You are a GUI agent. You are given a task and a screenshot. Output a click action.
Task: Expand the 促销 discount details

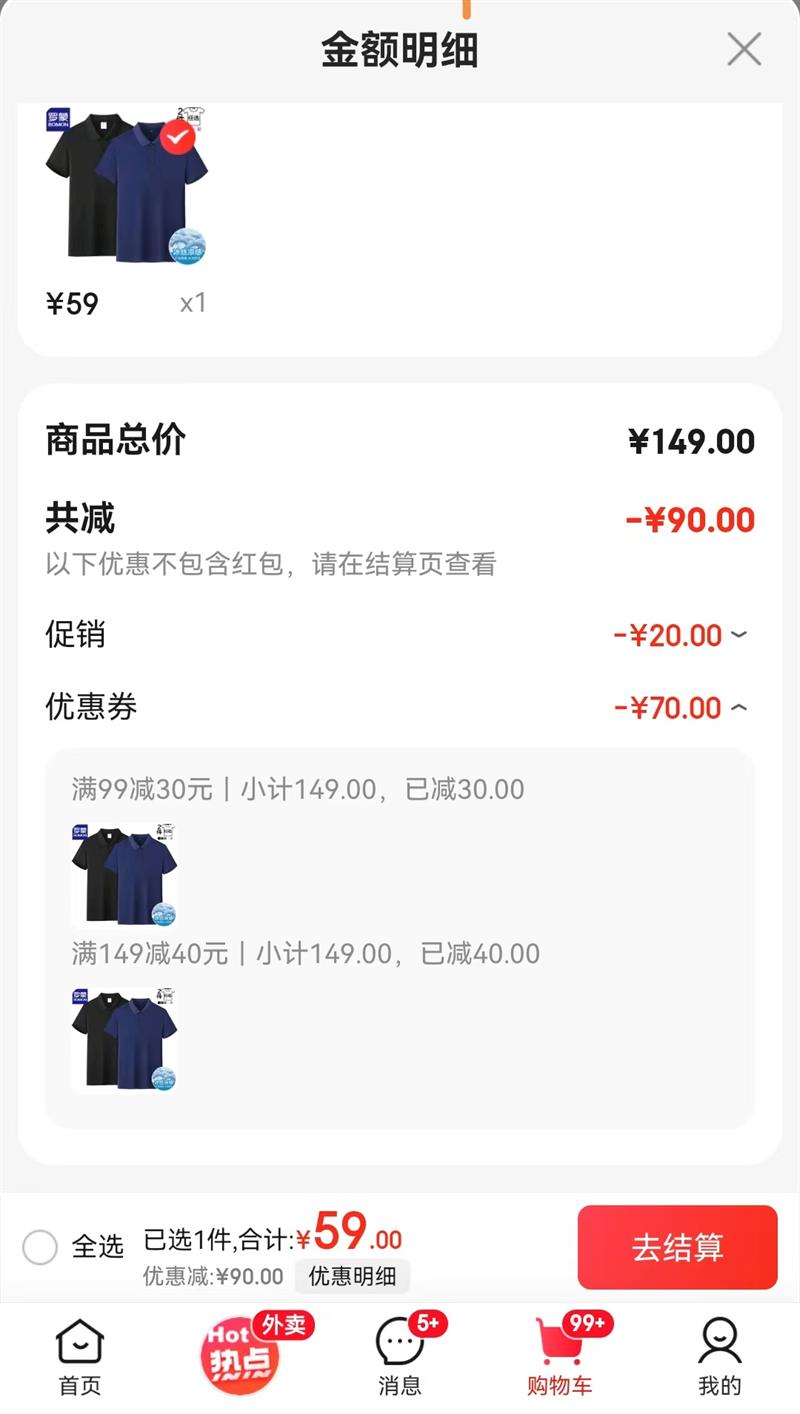[x=738, y=635]
